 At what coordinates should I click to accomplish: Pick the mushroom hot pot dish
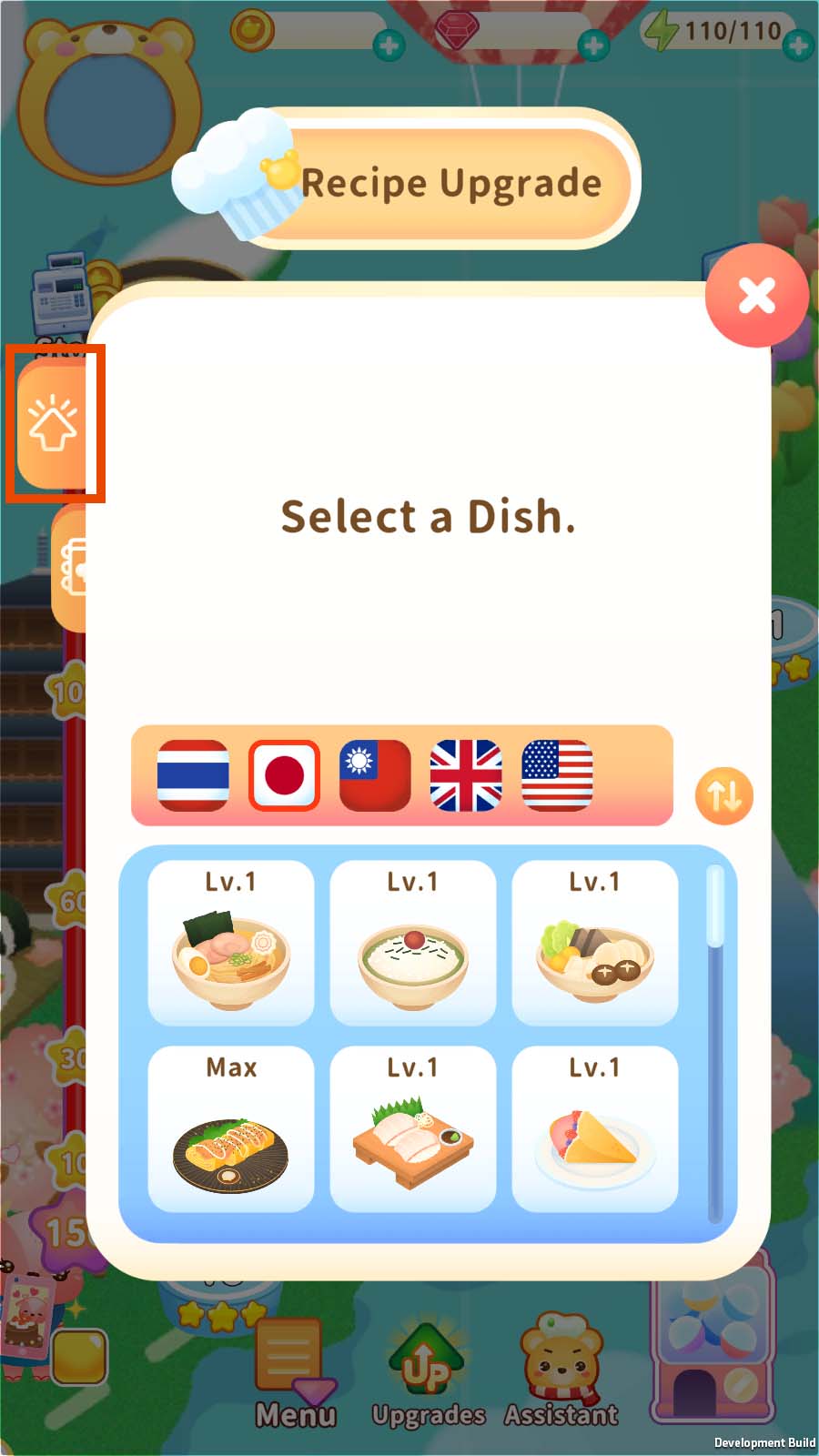click(x=595, y=942)
